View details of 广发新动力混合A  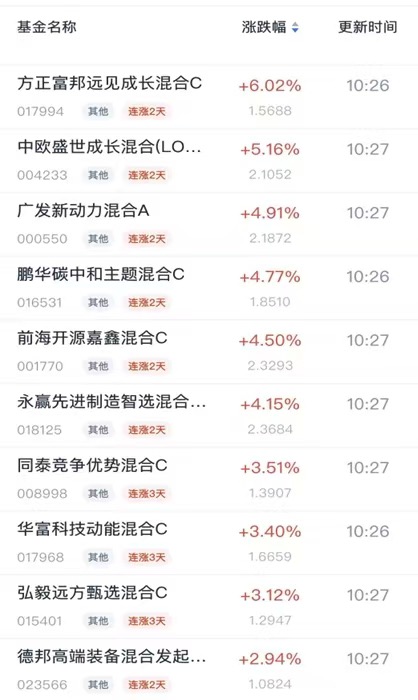pos(209,225)
